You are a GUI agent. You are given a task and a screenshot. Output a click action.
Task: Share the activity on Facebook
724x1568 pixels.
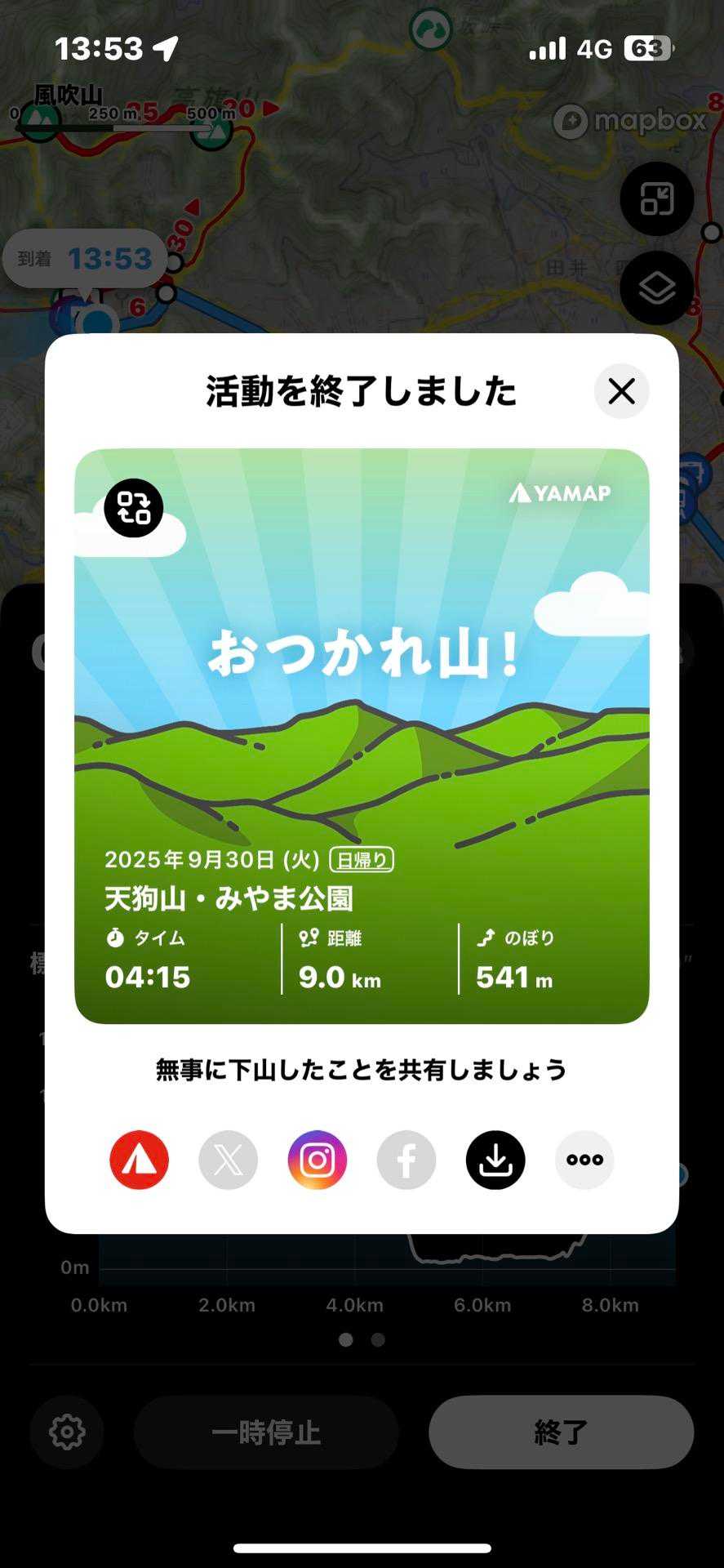point(406,1160)
